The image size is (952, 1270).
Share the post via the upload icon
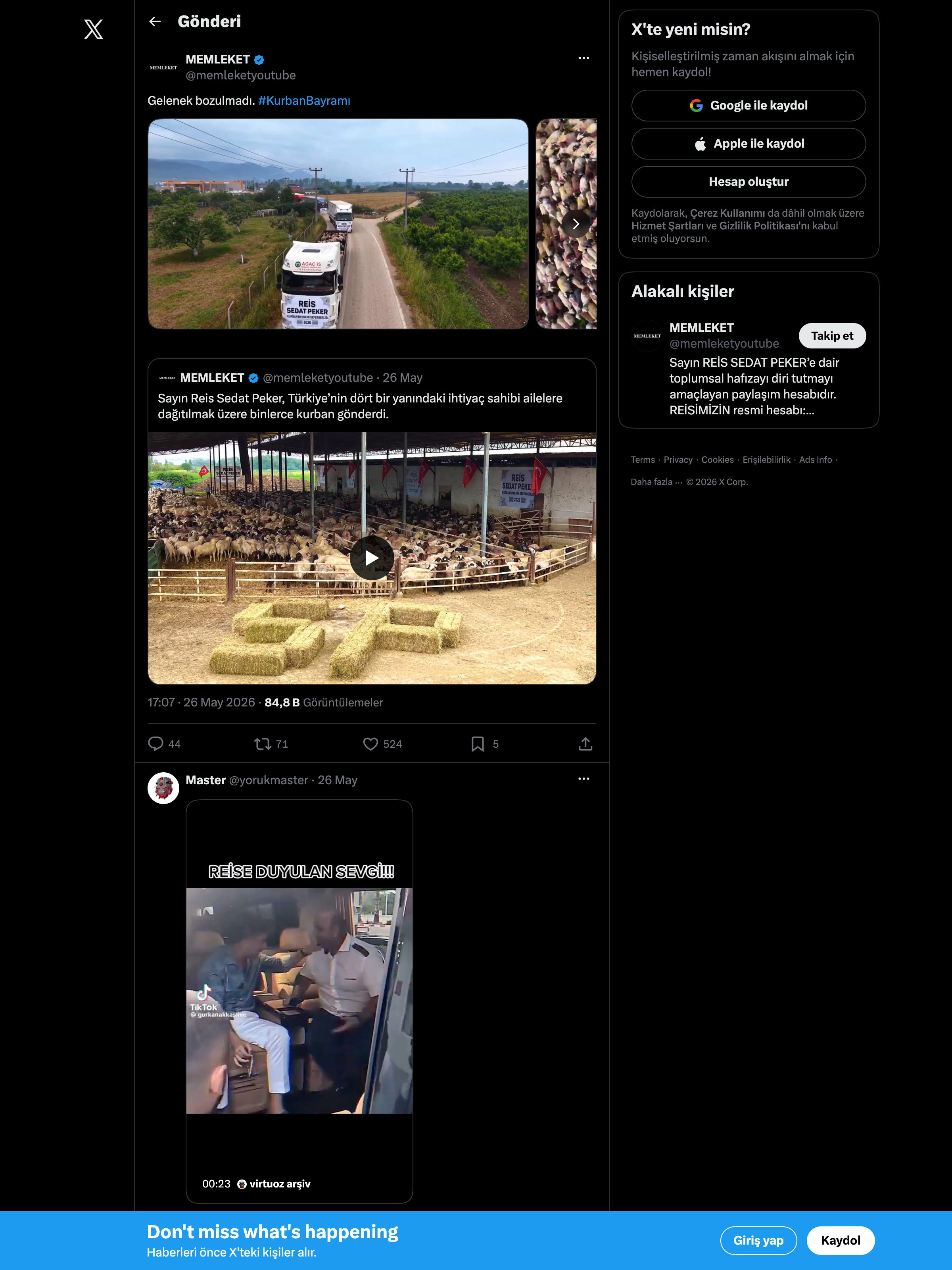[585, 743]
